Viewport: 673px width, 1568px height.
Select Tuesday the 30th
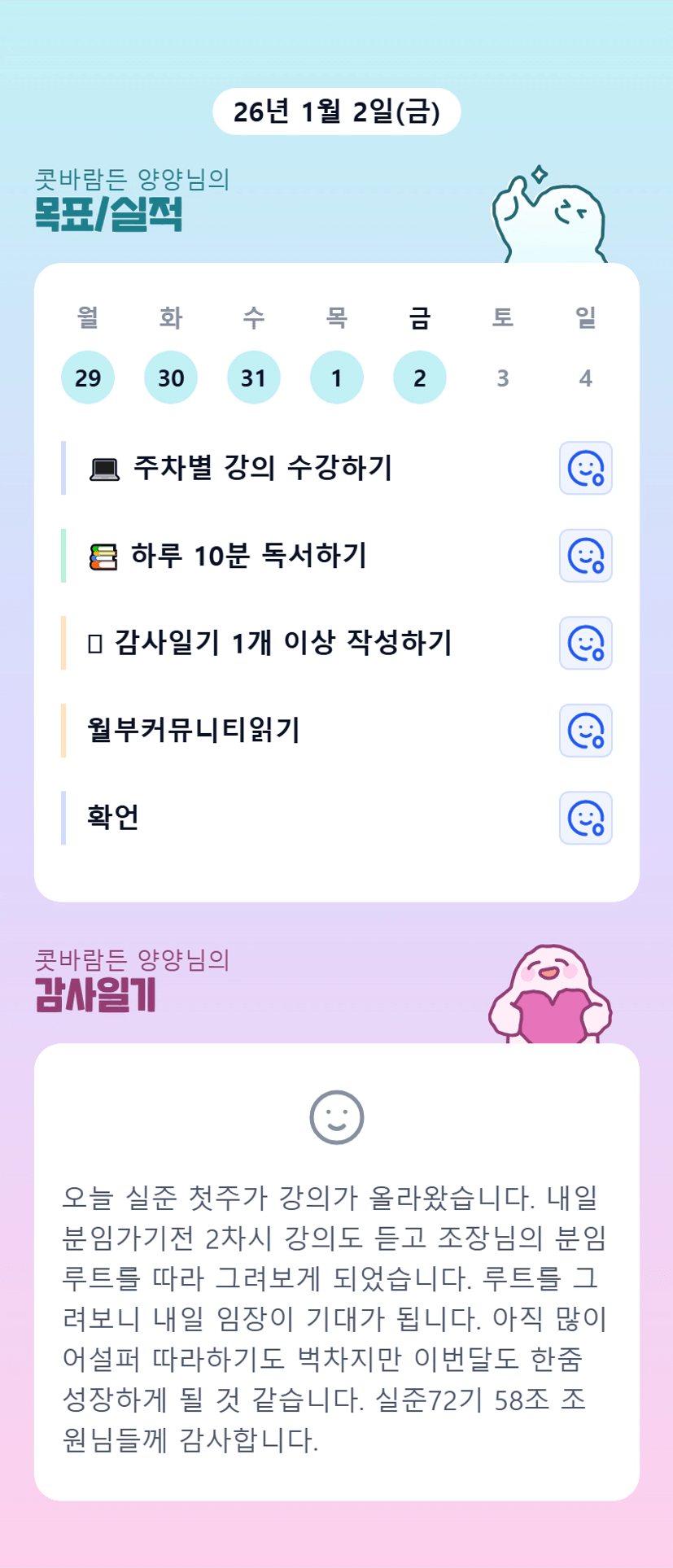(171, 378)
